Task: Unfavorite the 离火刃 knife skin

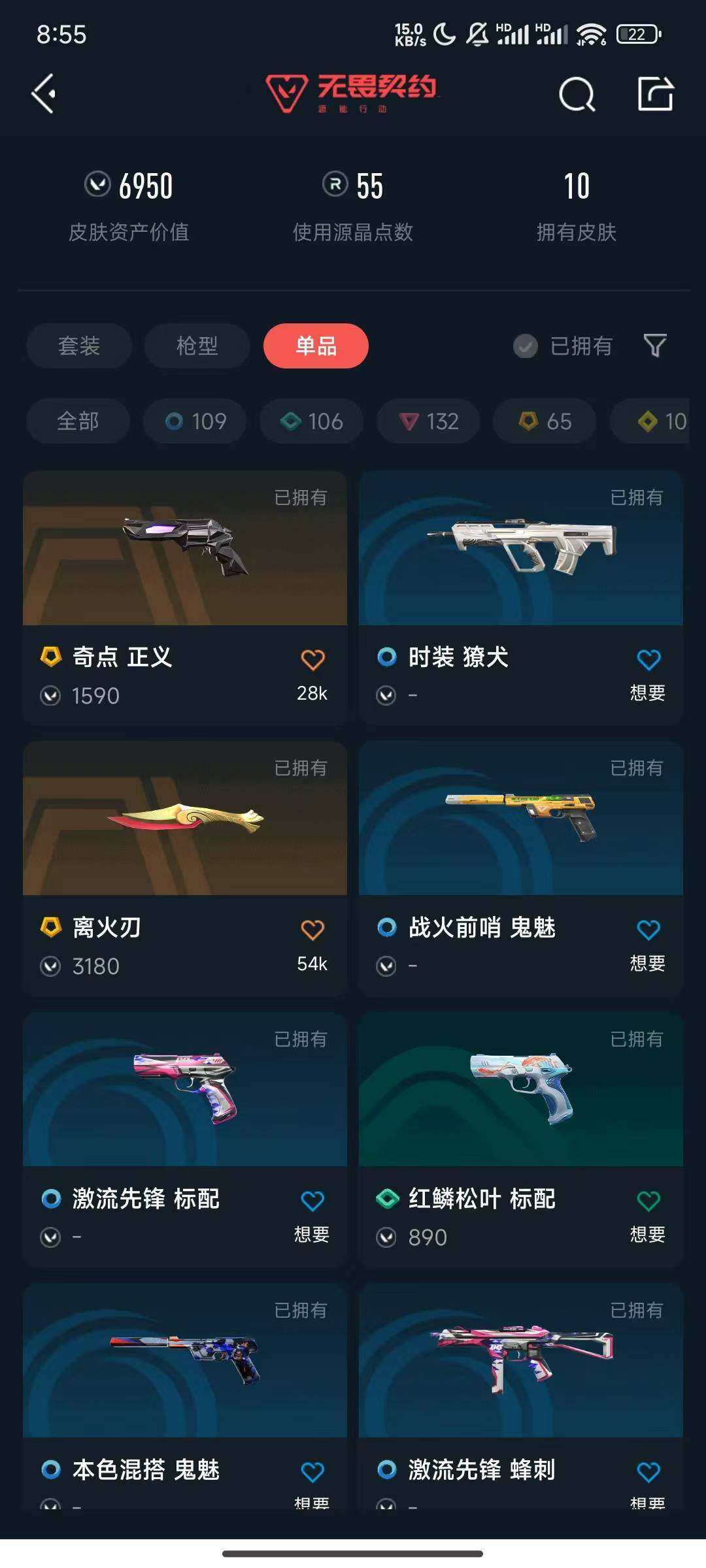Action: 312,929
